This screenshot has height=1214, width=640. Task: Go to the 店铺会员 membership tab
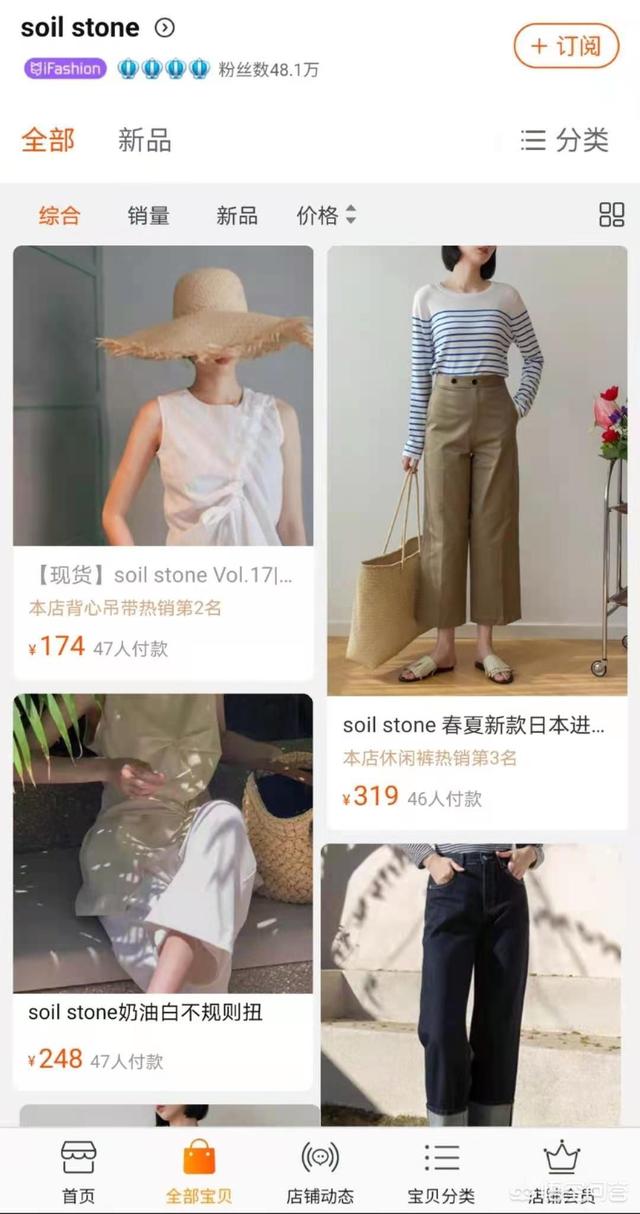(x=561, y=1172)
